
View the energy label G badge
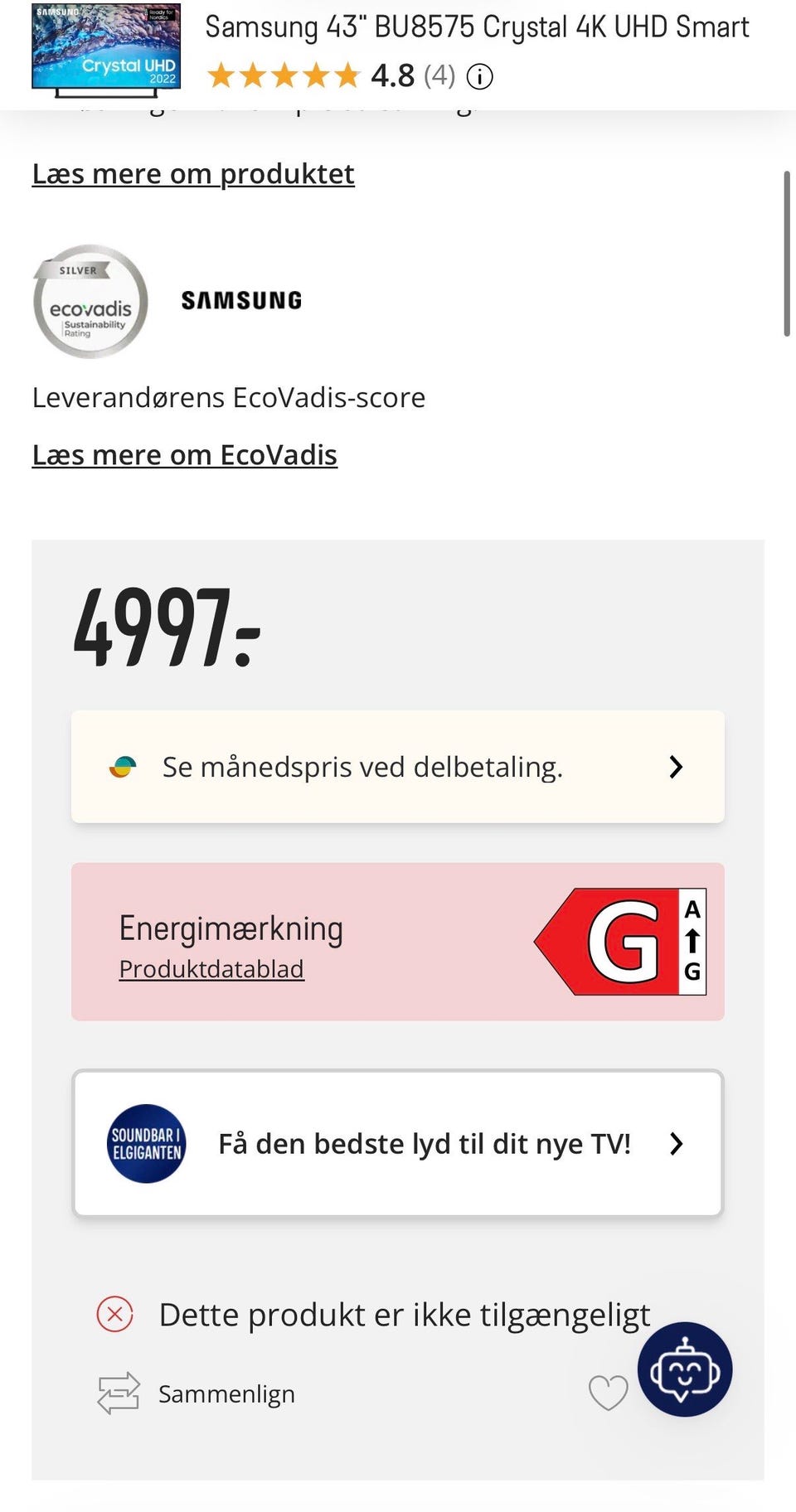620,942
